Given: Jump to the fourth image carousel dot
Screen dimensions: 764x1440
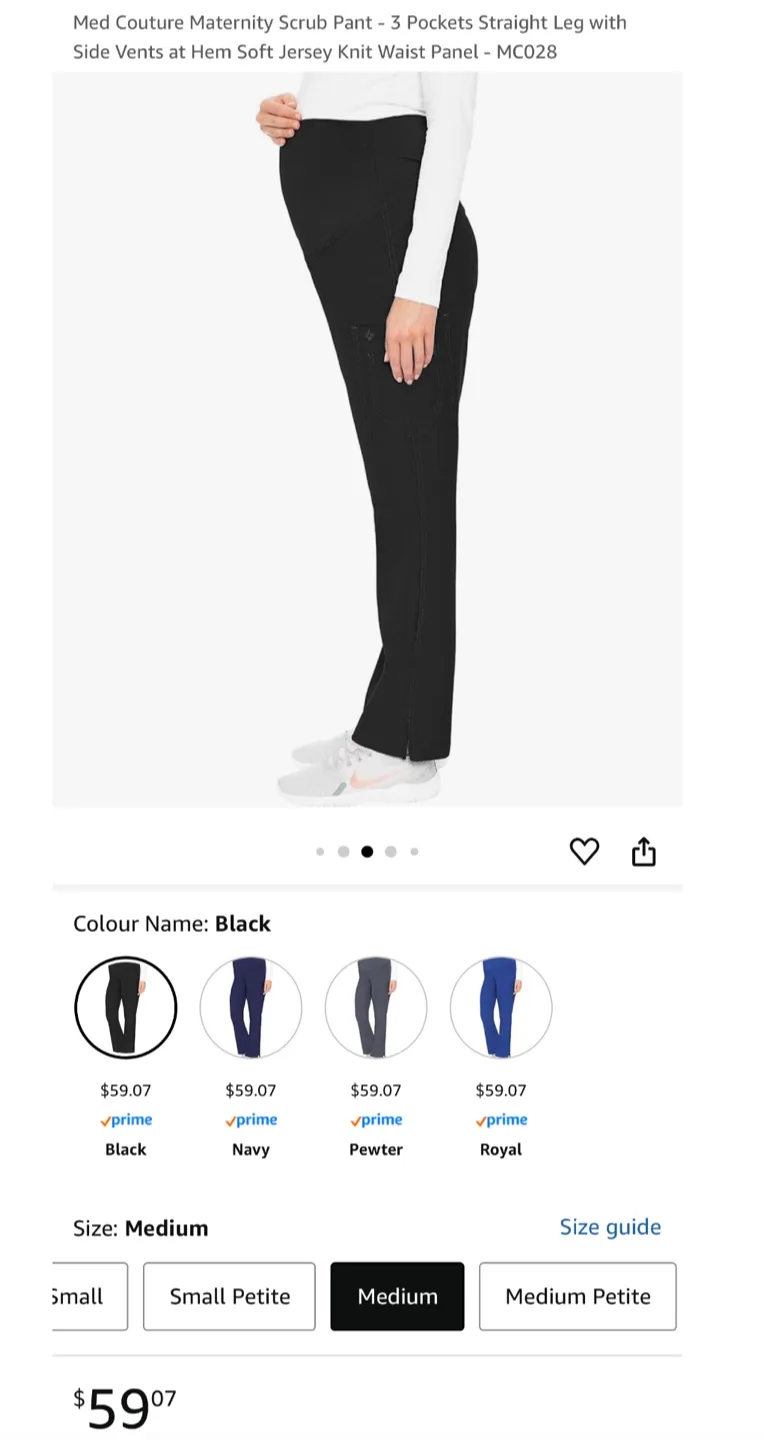Looking at the screenshot, I should point(390,851).
